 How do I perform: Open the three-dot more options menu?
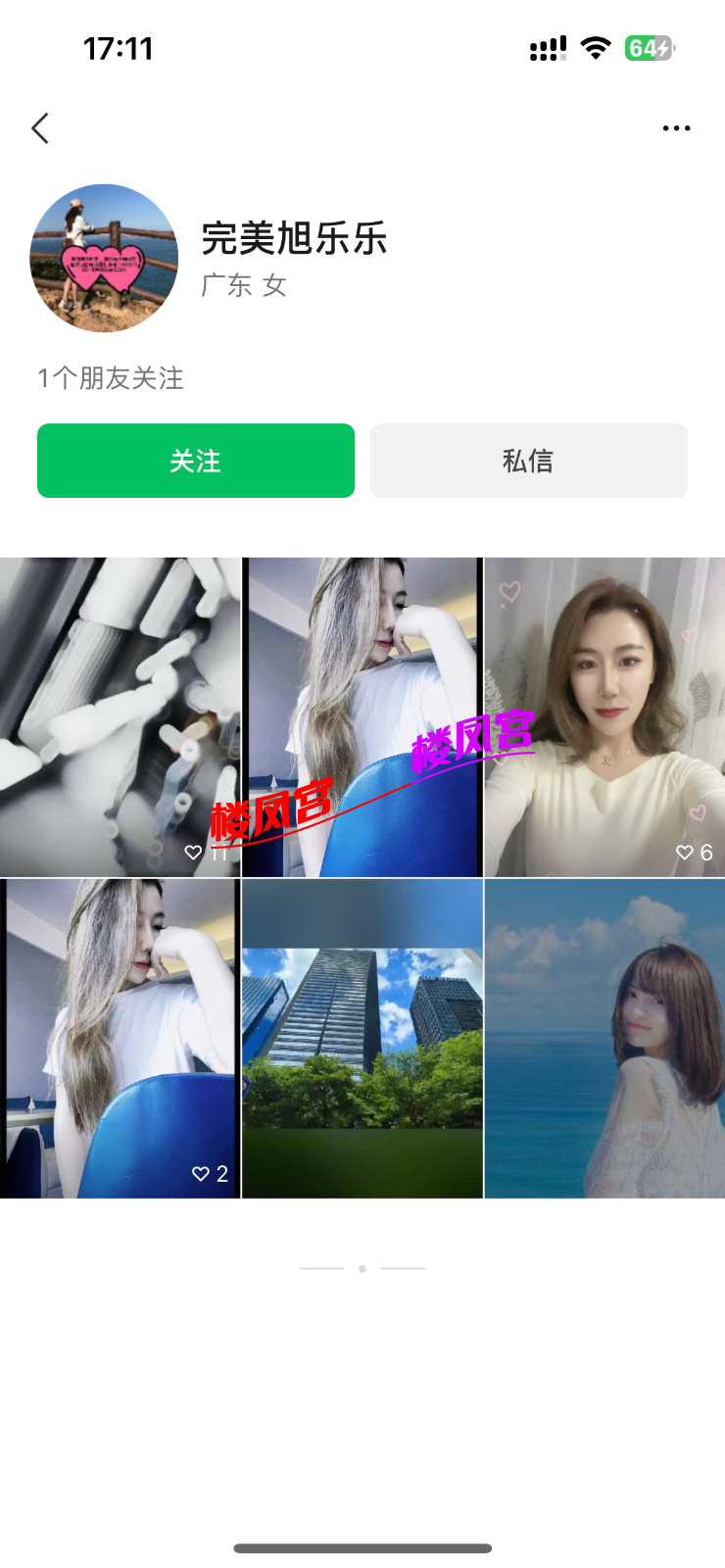[x=676, y=128]
